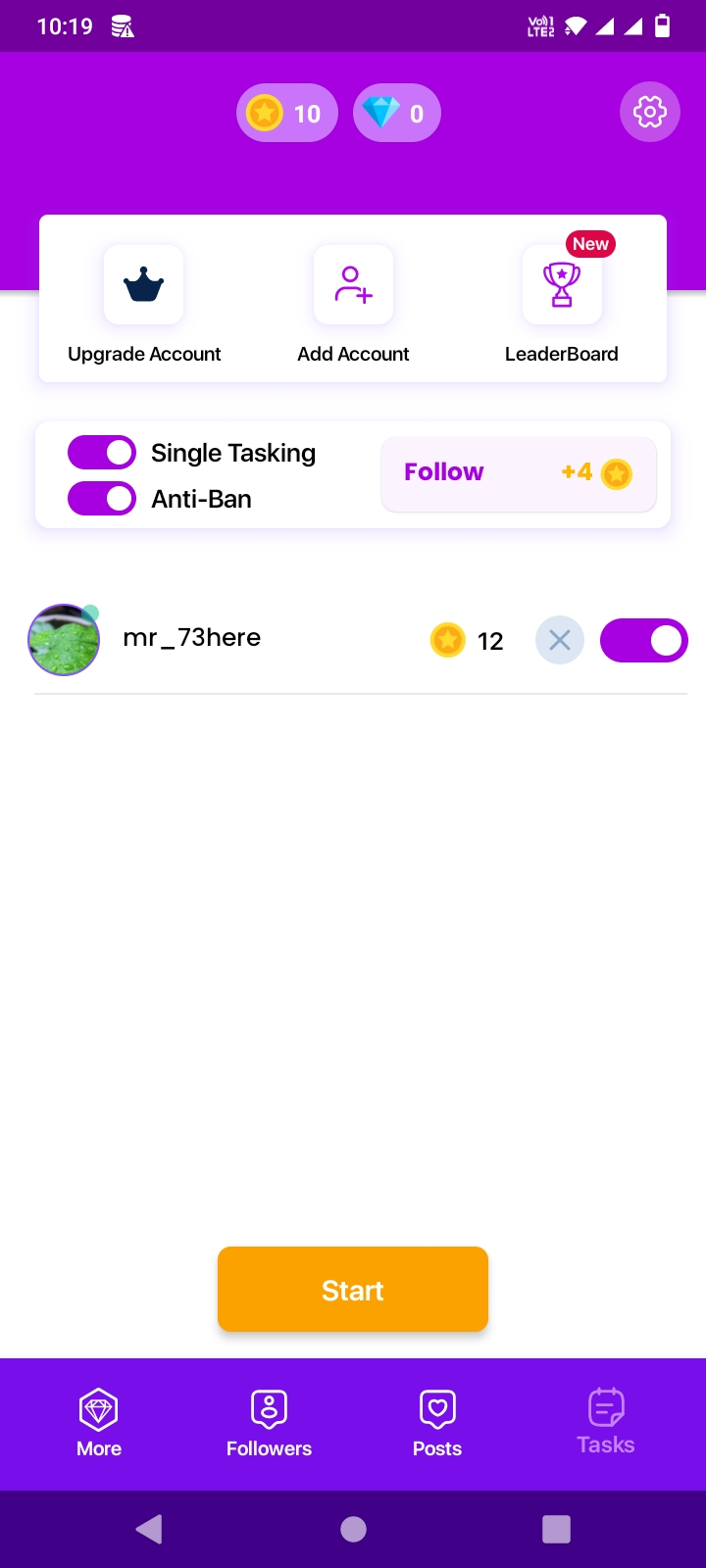Remove the mr_73here account
Screen dimensions: 706x1568
pos(560,641)
